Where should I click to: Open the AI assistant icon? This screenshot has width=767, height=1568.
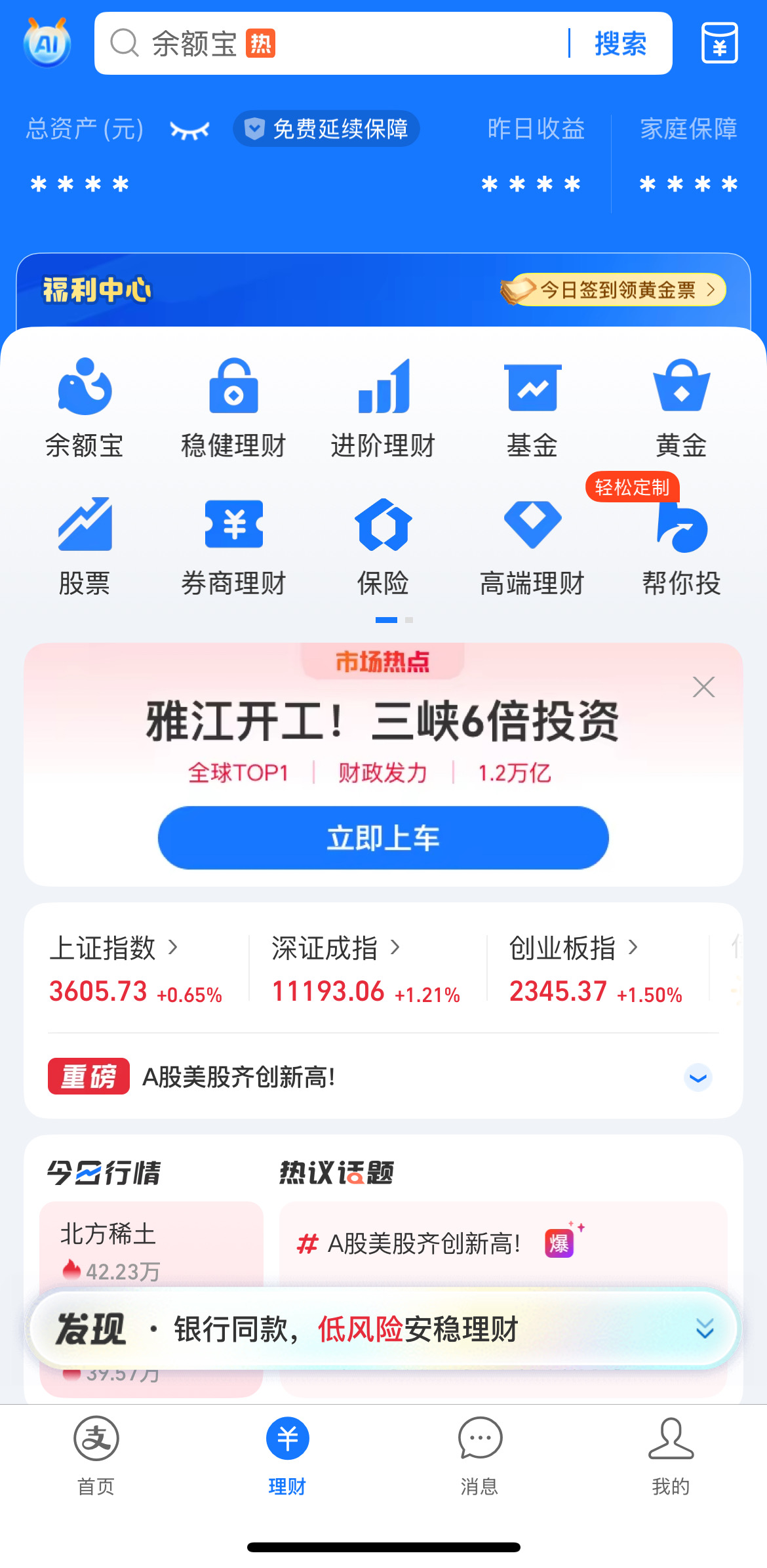(47, 43)
